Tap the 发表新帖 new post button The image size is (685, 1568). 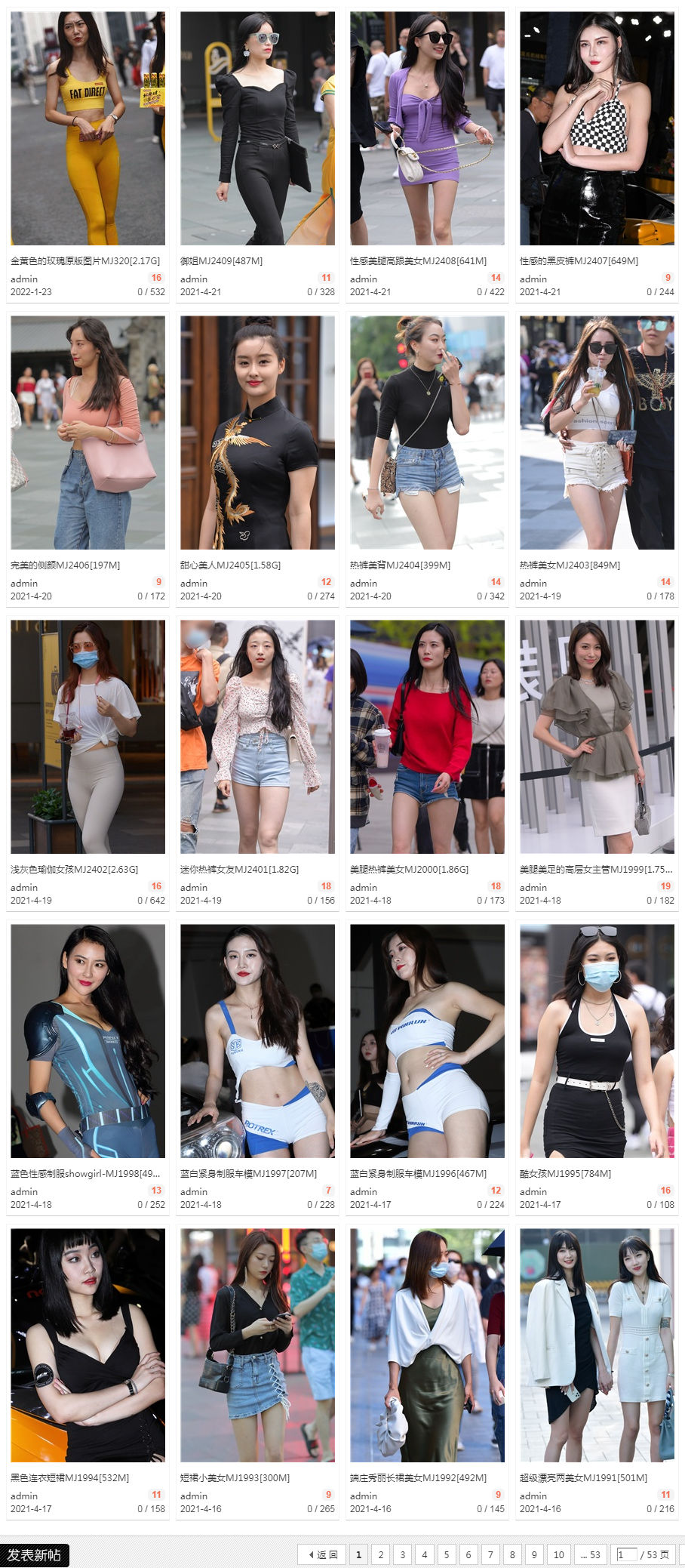coord(35,1554)
